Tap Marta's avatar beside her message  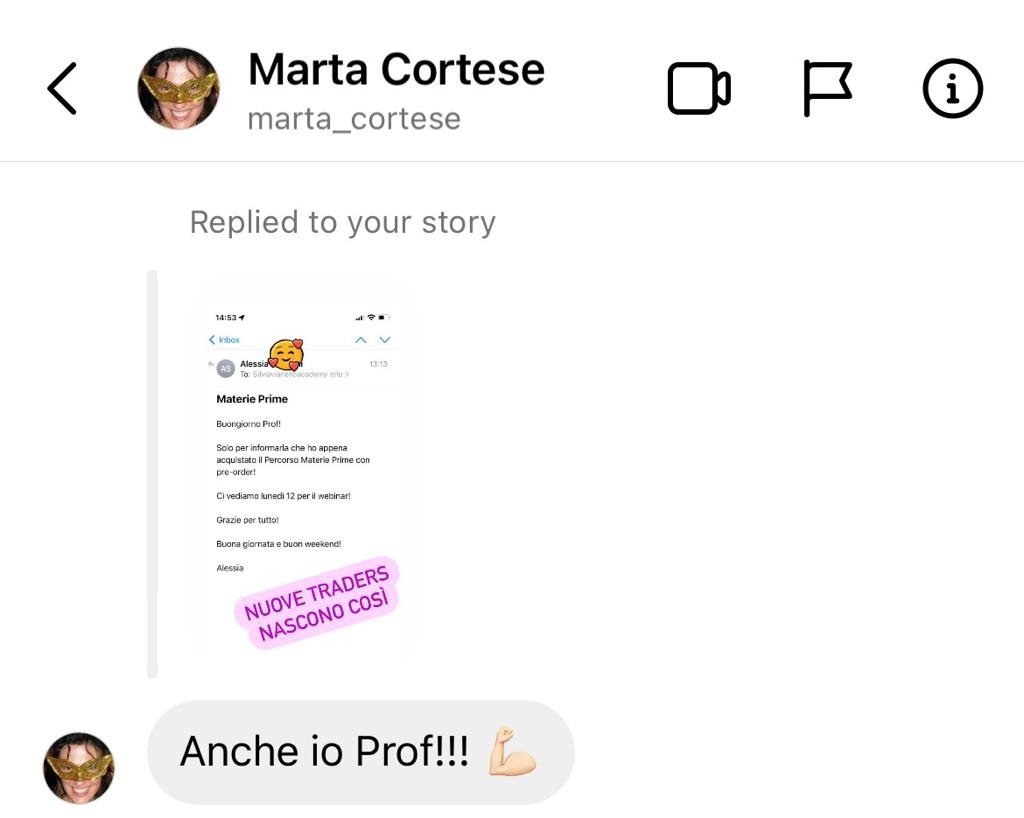(79, 768)
